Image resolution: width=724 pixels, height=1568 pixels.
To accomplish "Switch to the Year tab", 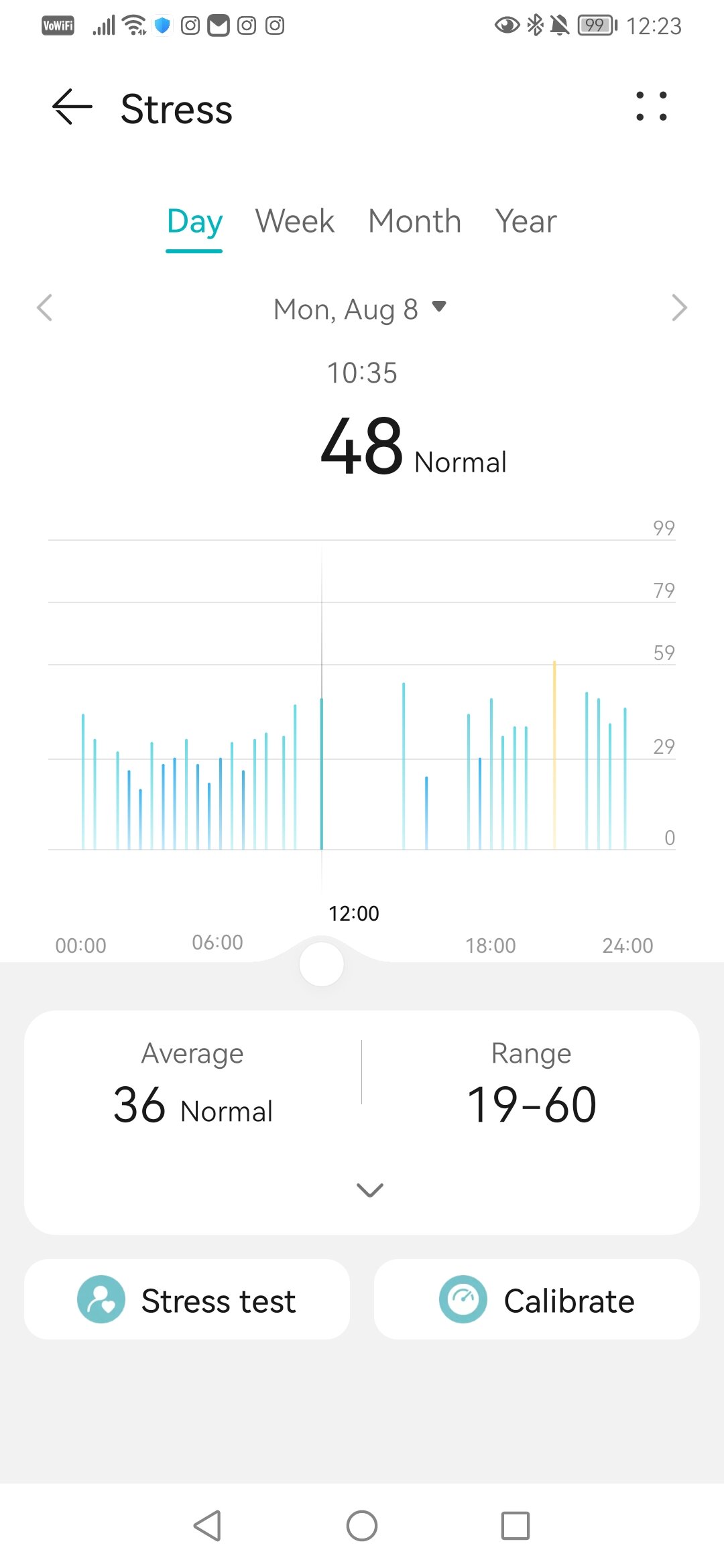I will click(x=526, y=222).
